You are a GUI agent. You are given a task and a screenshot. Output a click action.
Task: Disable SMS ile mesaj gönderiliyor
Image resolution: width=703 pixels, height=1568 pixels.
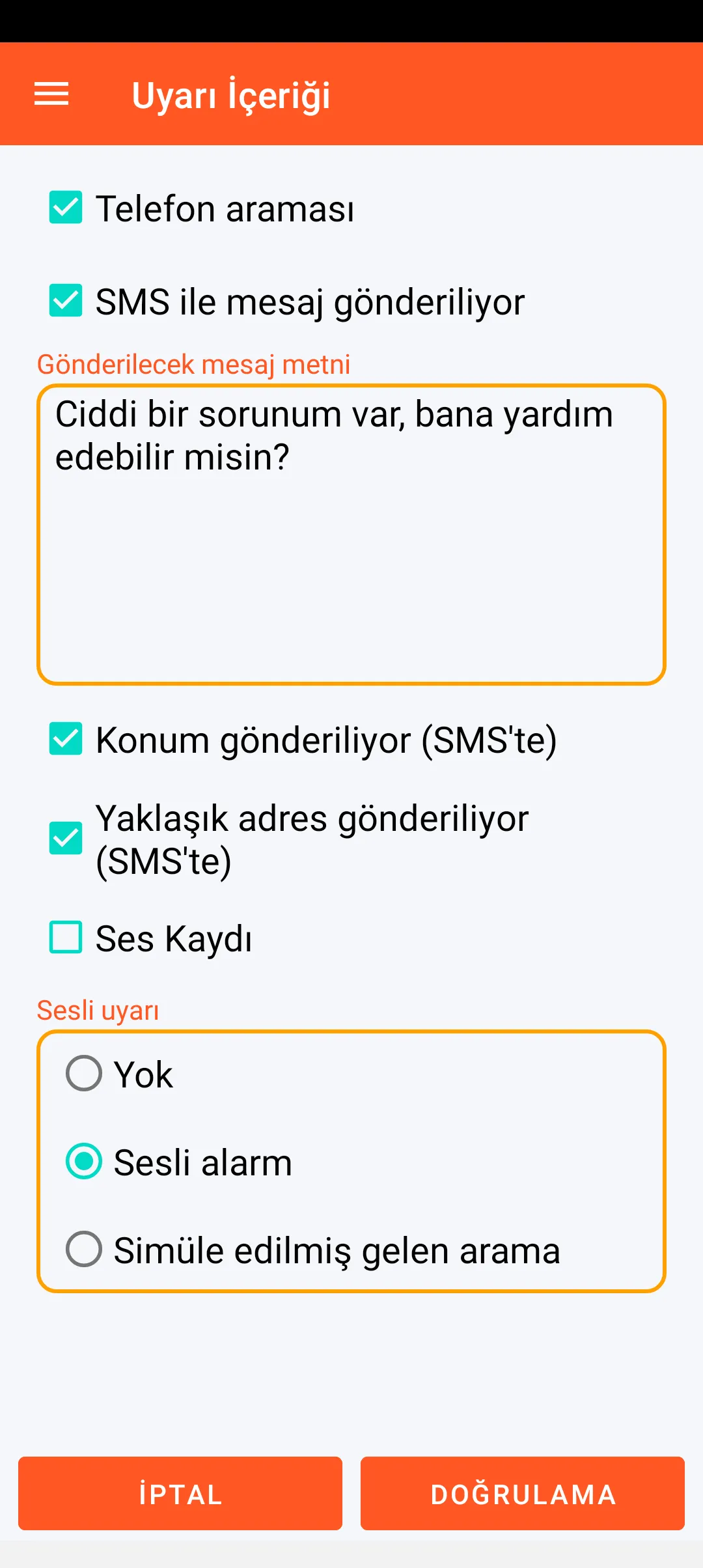66,301
